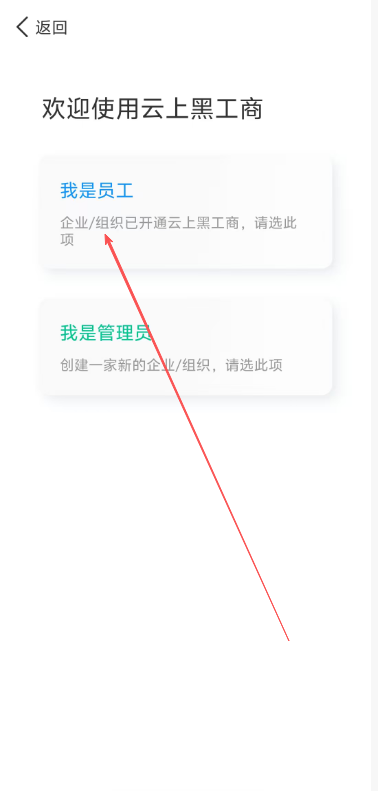This screenshot has width=378, height=791.
Task: Select the 我是员工 card
Action: click(x=186, y=212)
